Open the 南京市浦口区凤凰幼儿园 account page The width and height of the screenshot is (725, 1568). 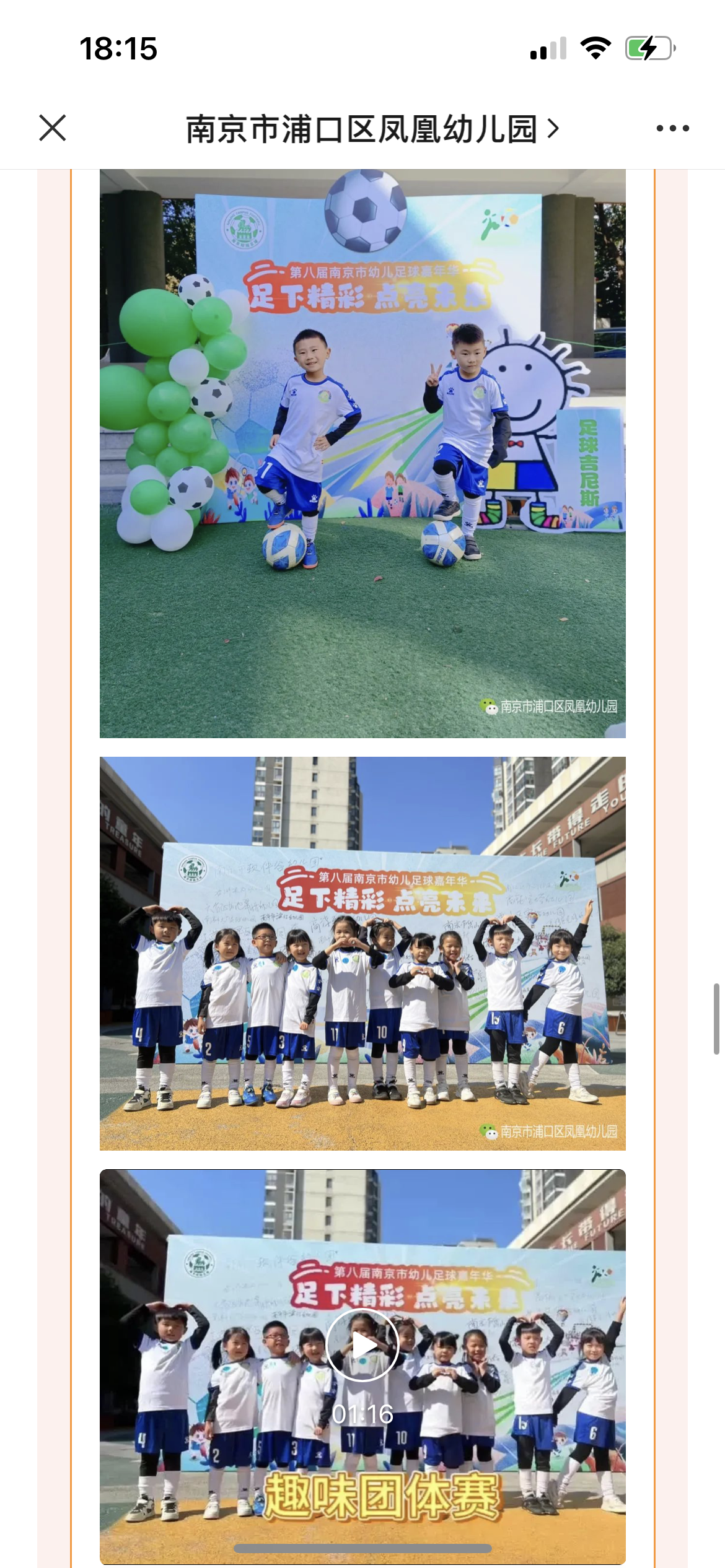(372, 129)
